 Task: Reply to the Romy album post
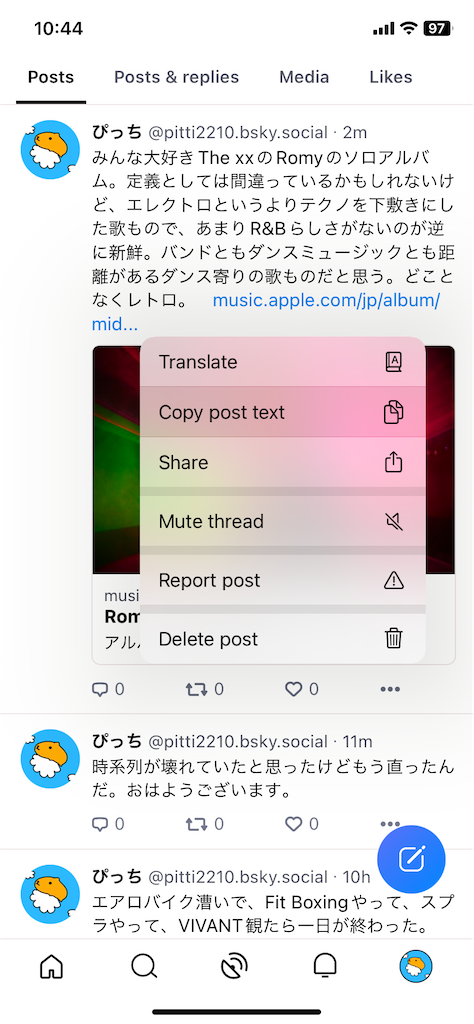click(108, 689)
